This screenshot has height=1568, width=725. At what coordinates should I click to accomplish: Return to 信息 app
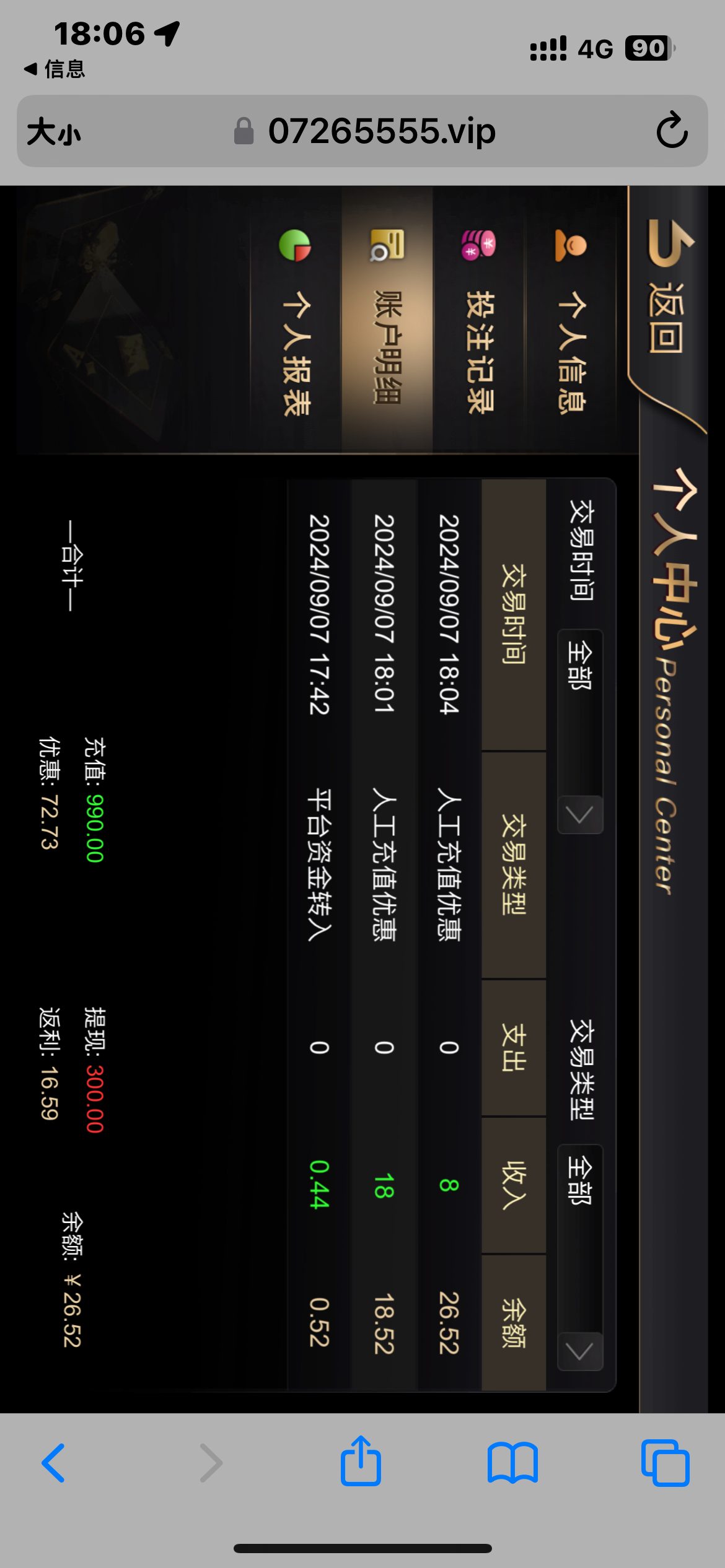click(55, 69)
